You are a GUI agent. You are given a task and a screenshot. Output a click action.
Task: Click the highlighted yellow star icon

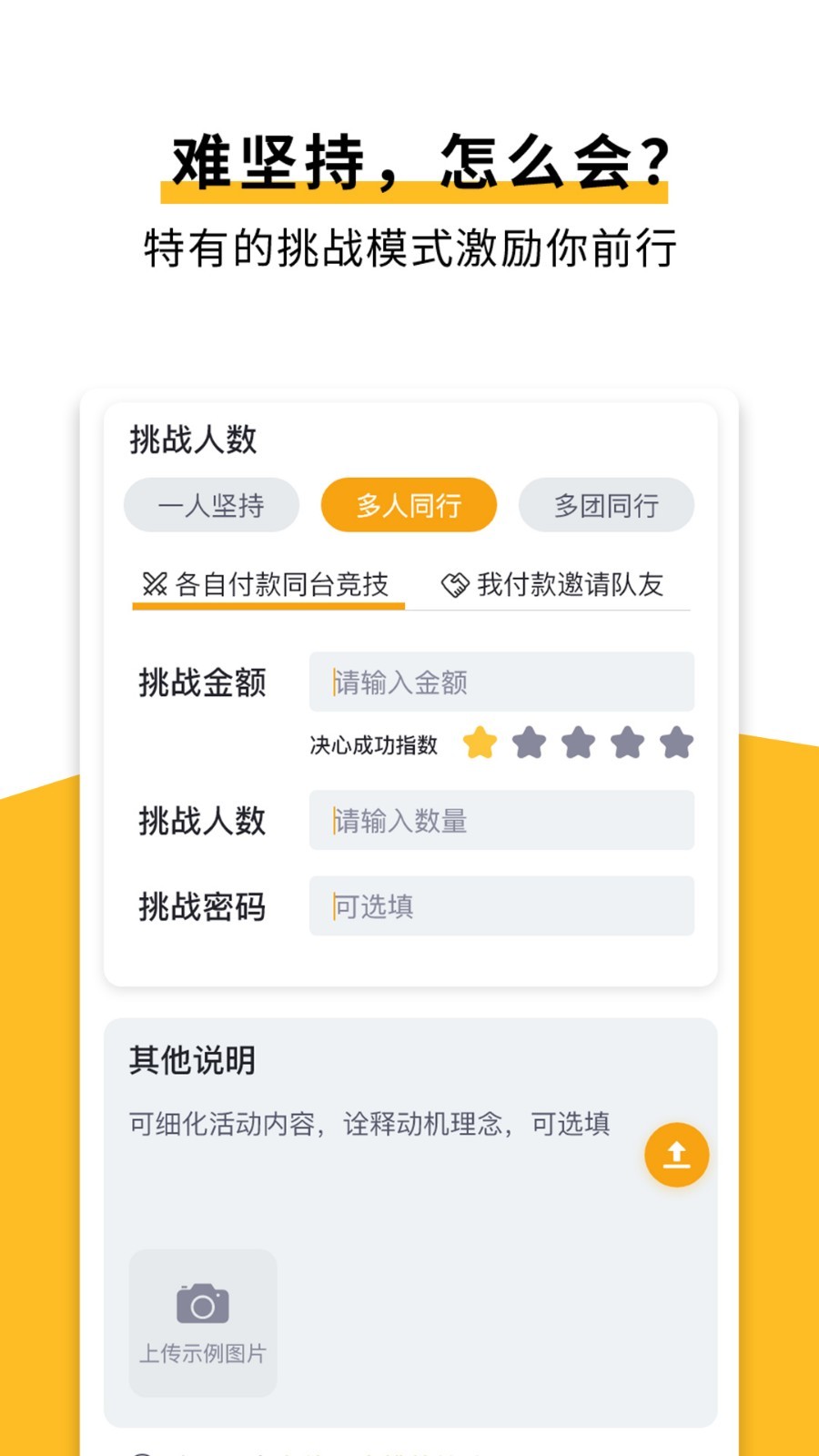[x=480, y=743]
